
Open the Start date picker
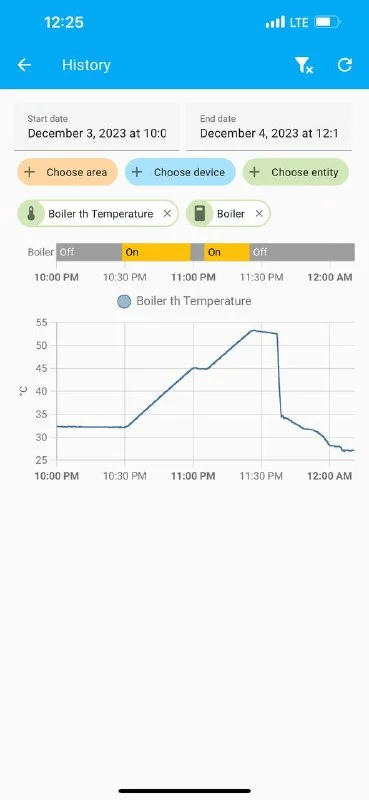pos(96,127)
